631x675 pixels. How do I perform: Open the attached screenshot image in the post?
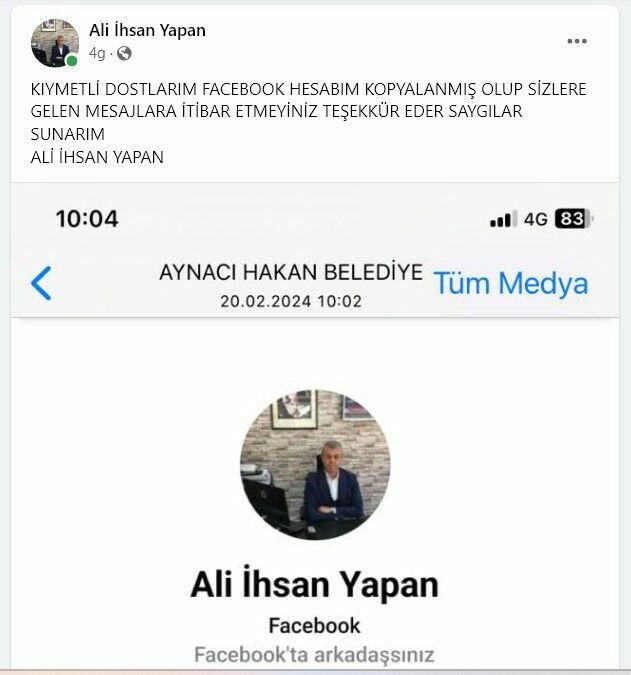(315, 430)
